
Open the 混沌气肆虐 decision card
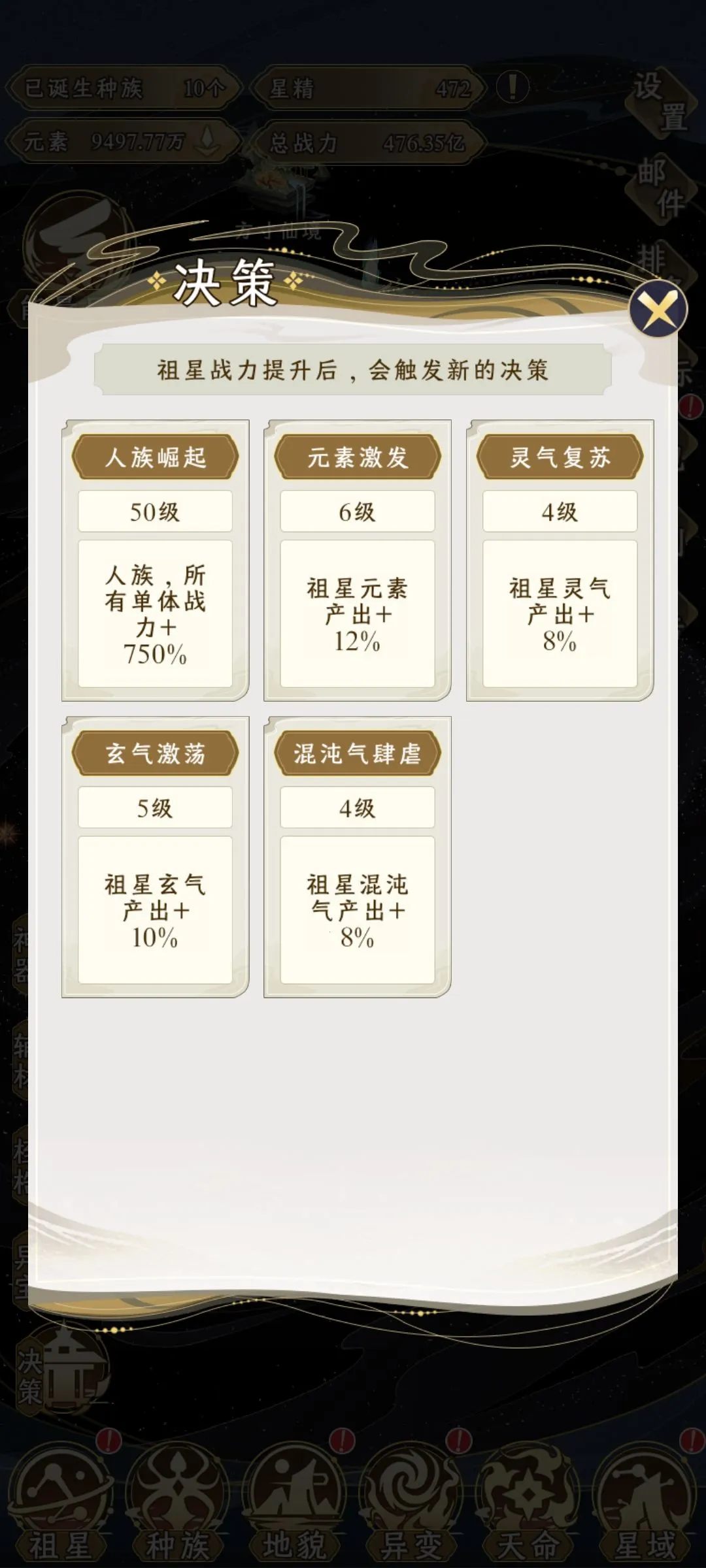click(x=357, y=857)
